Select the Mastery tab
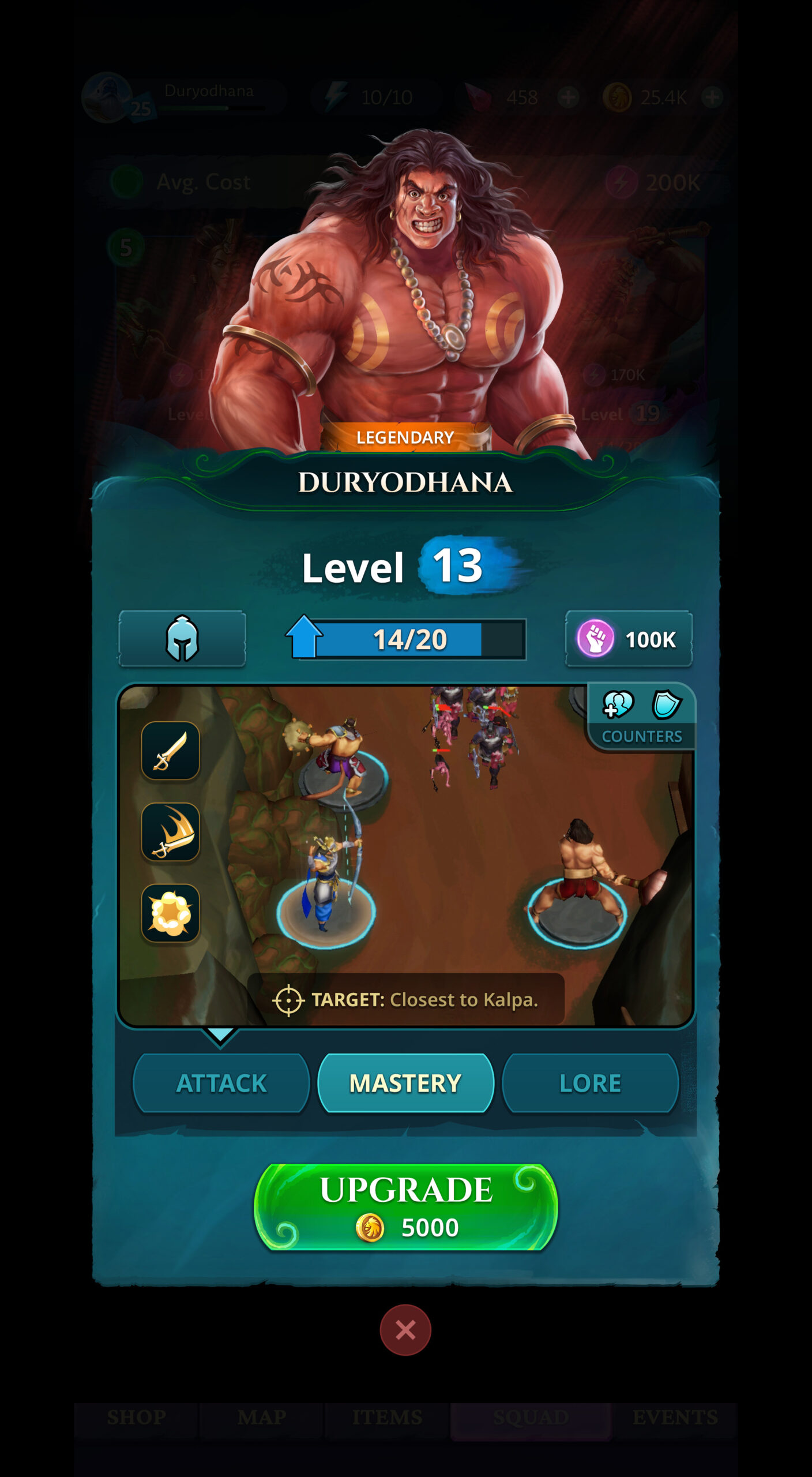Image resolution: width=812 pixels, height=1477 pixels. coord(405,1083)
